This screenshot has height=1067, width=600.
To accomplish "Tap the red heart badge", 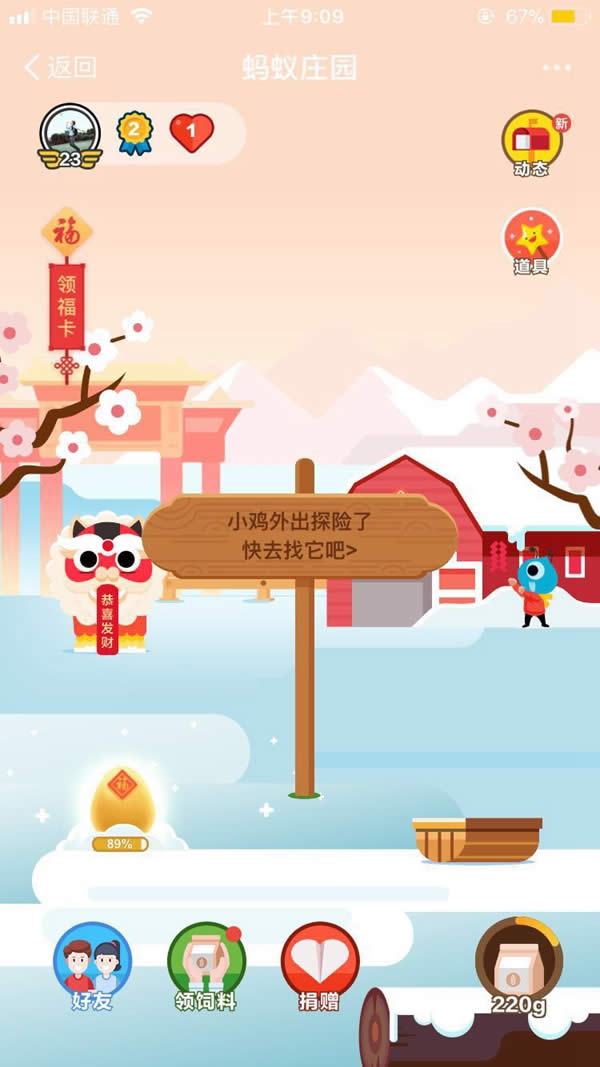I will (x=192, y=132).
